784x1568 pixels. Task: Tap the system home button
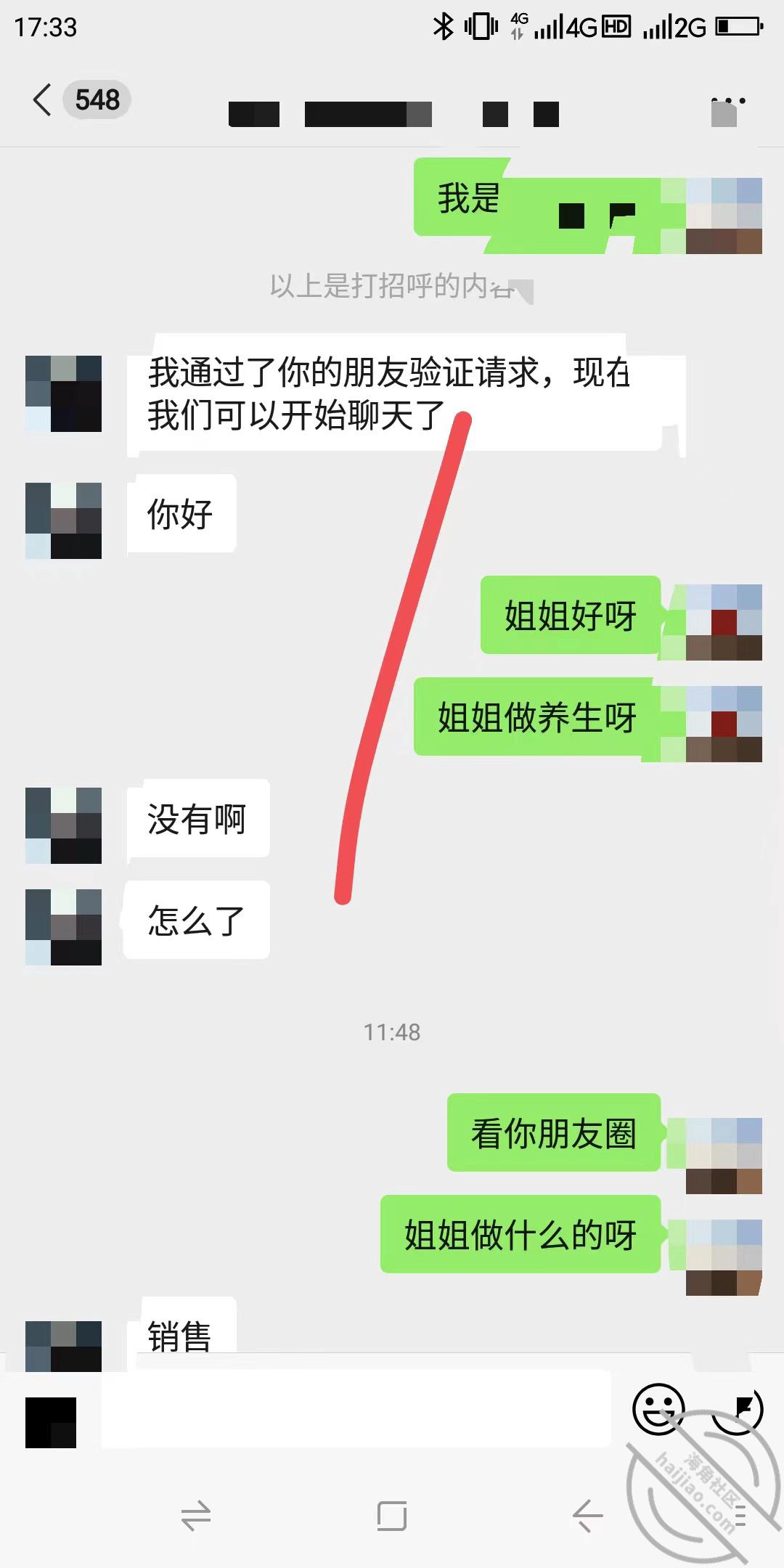[x=392, y=1516]
